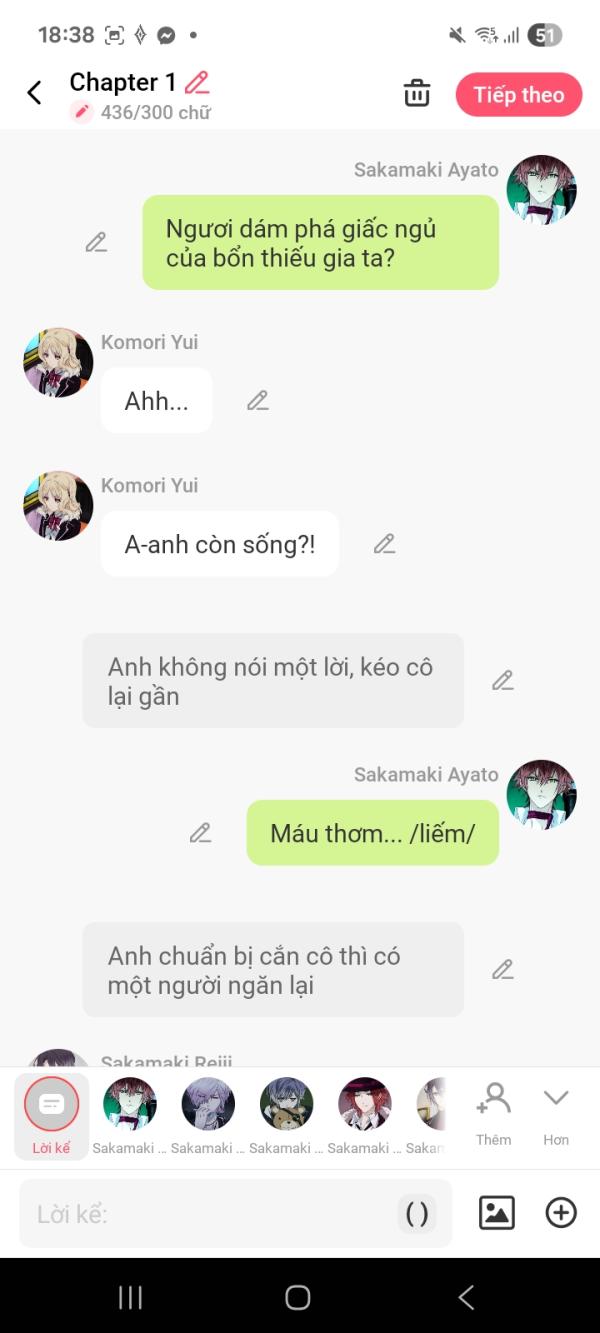Choose the character avatar holding a teddy bear
The height and width of the screenshot is (1333, 600).
point(286,1105)
